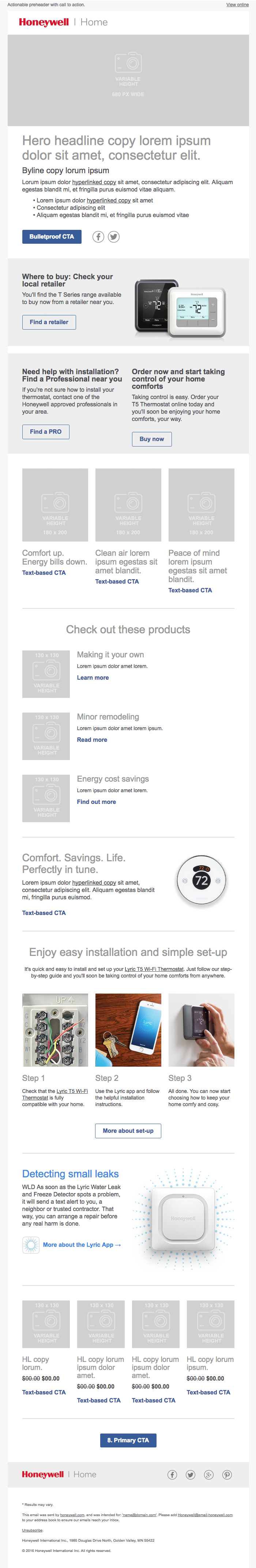Open Learn more under Making it your own

pyautogui.click(x=93, y=677)
